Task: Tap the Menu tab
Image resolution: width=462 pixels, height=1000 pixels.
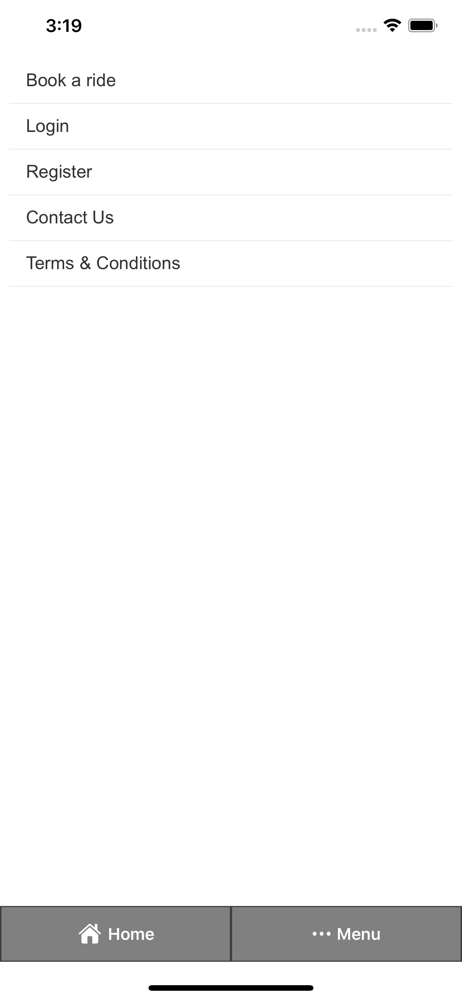Action: (x=346, y=934)
